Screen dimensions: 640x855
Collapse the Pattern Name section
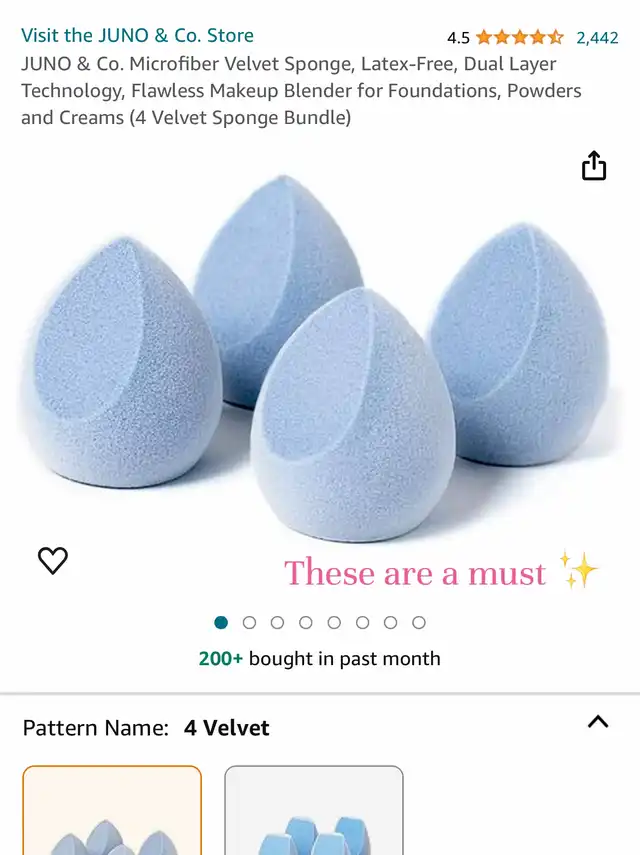click(x=598, y=722)
